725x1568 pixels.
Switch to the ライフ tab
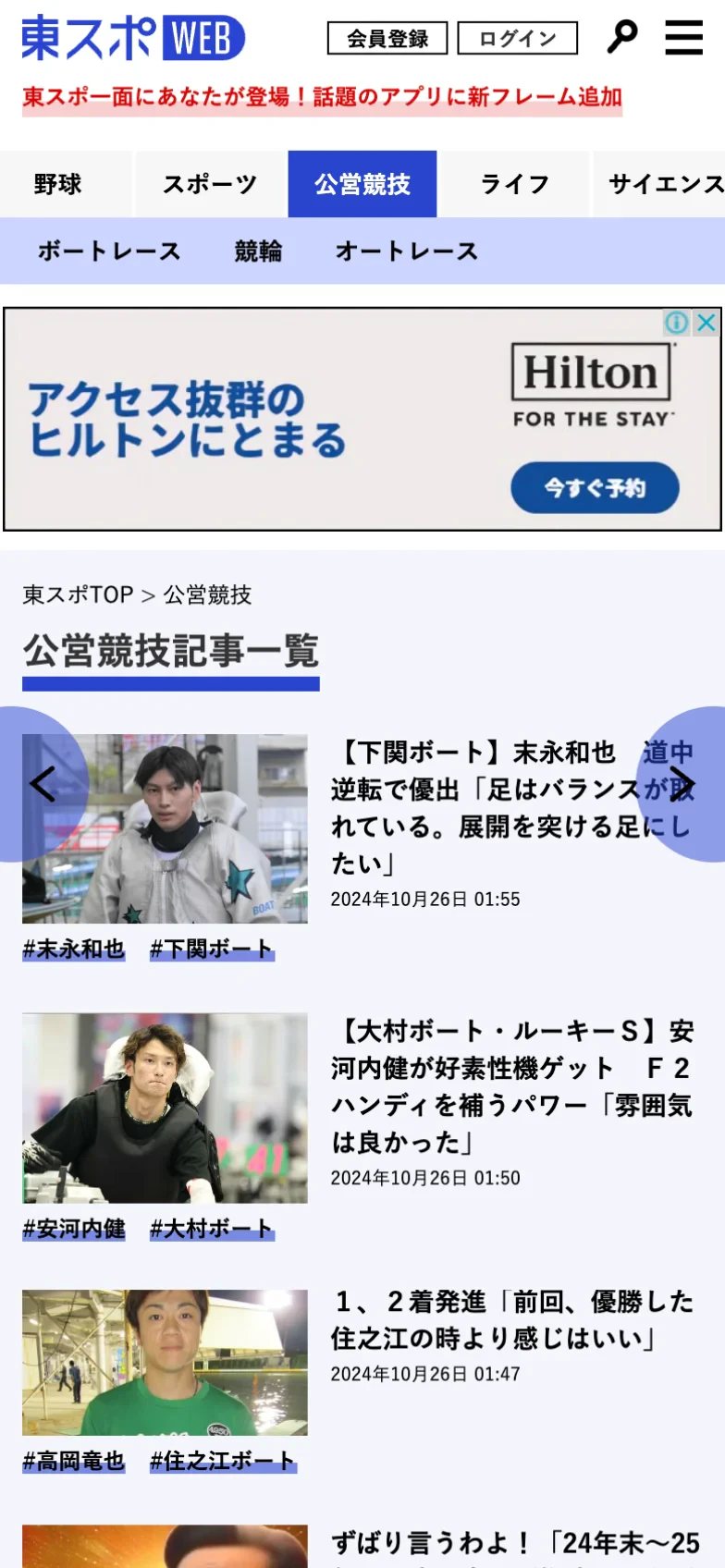tap(514, 184)
